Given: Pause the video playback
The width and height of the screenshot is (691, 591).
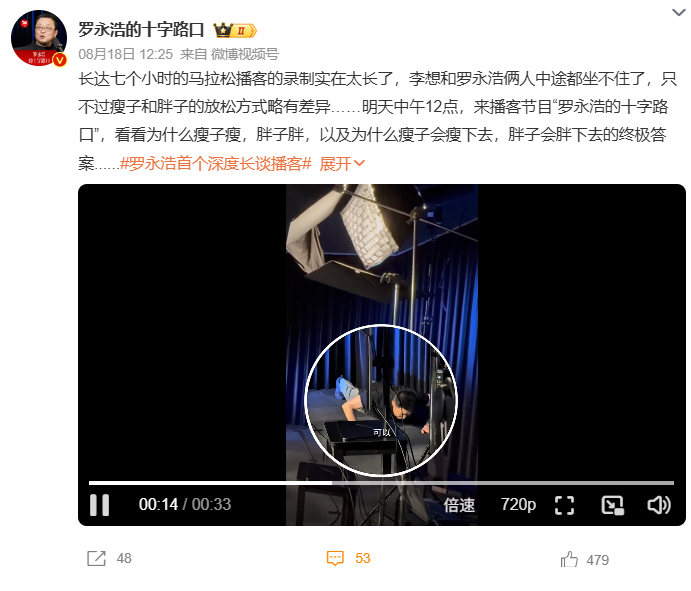Looking at the screenshot, I should click(100, 505).
